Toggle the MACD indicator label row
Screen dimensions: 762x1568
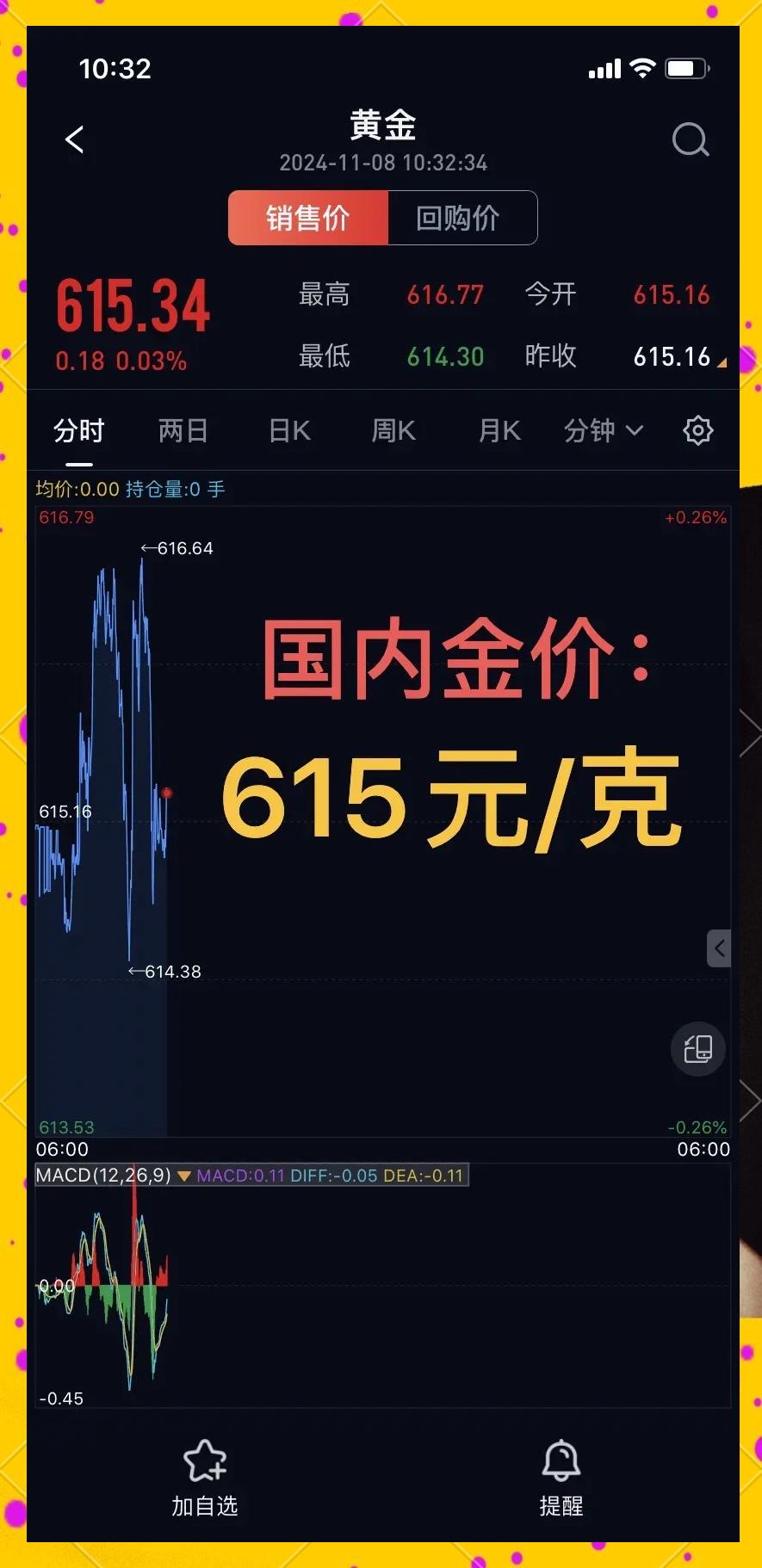[x=250, y=1175]
